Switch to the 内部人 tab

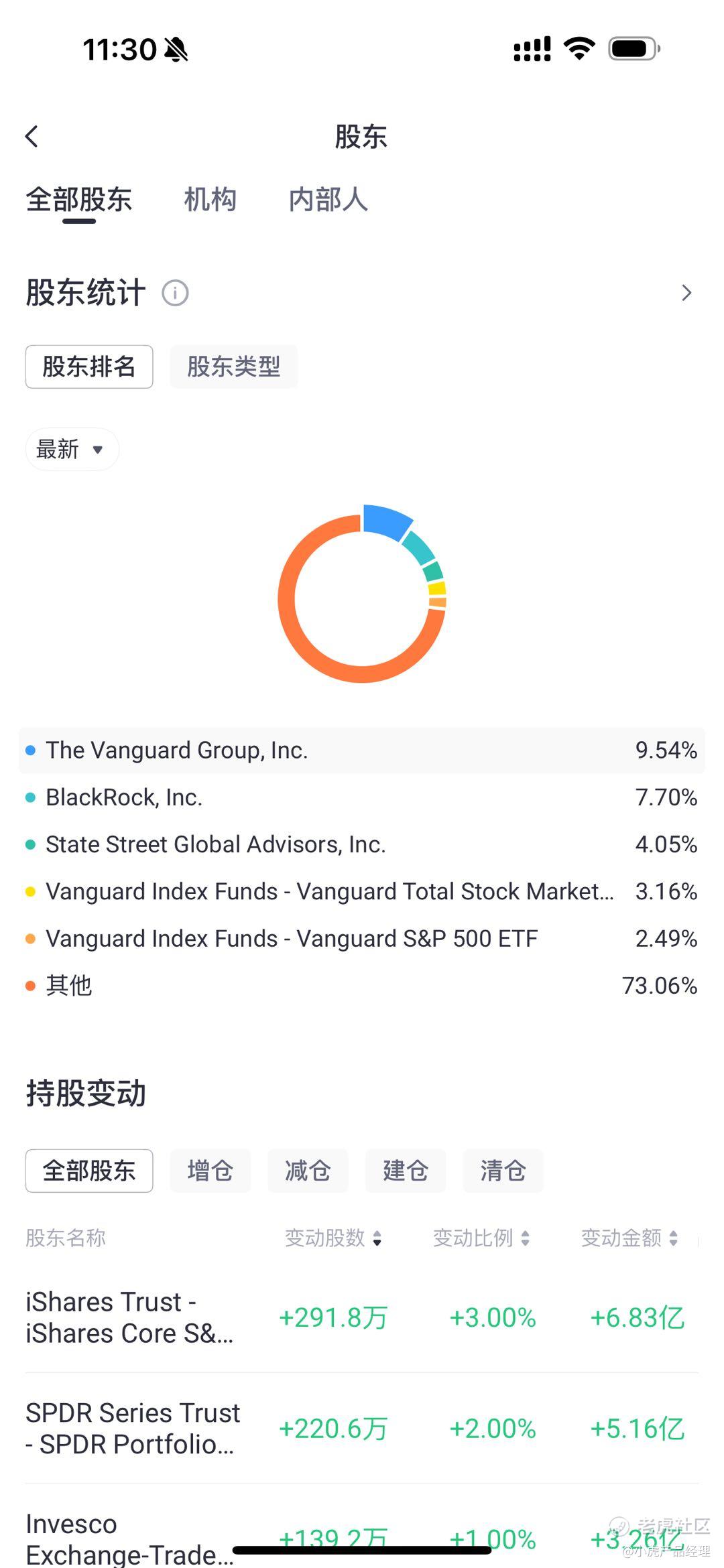[x=328, y=200]
